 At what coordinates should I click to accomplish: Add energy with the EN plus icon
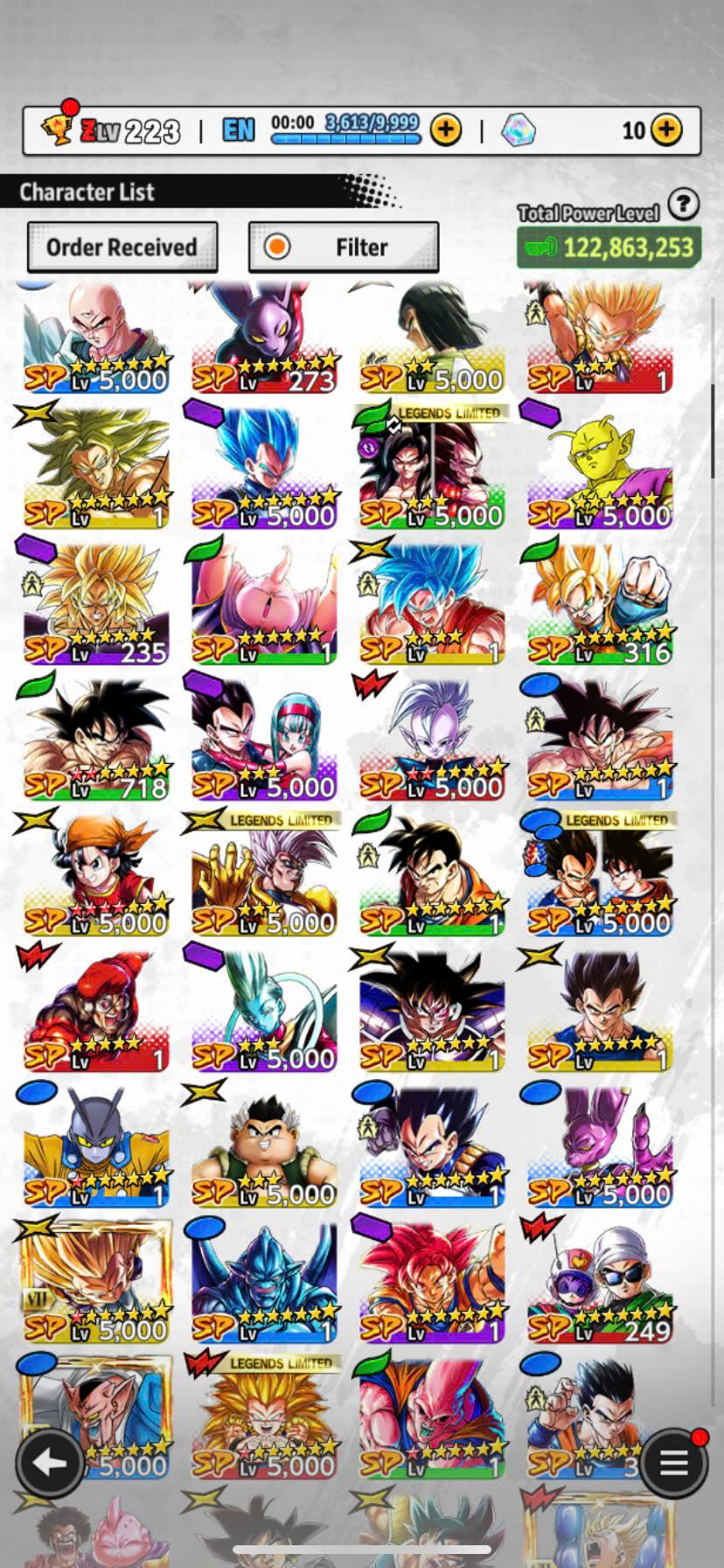tap(446, 130)
